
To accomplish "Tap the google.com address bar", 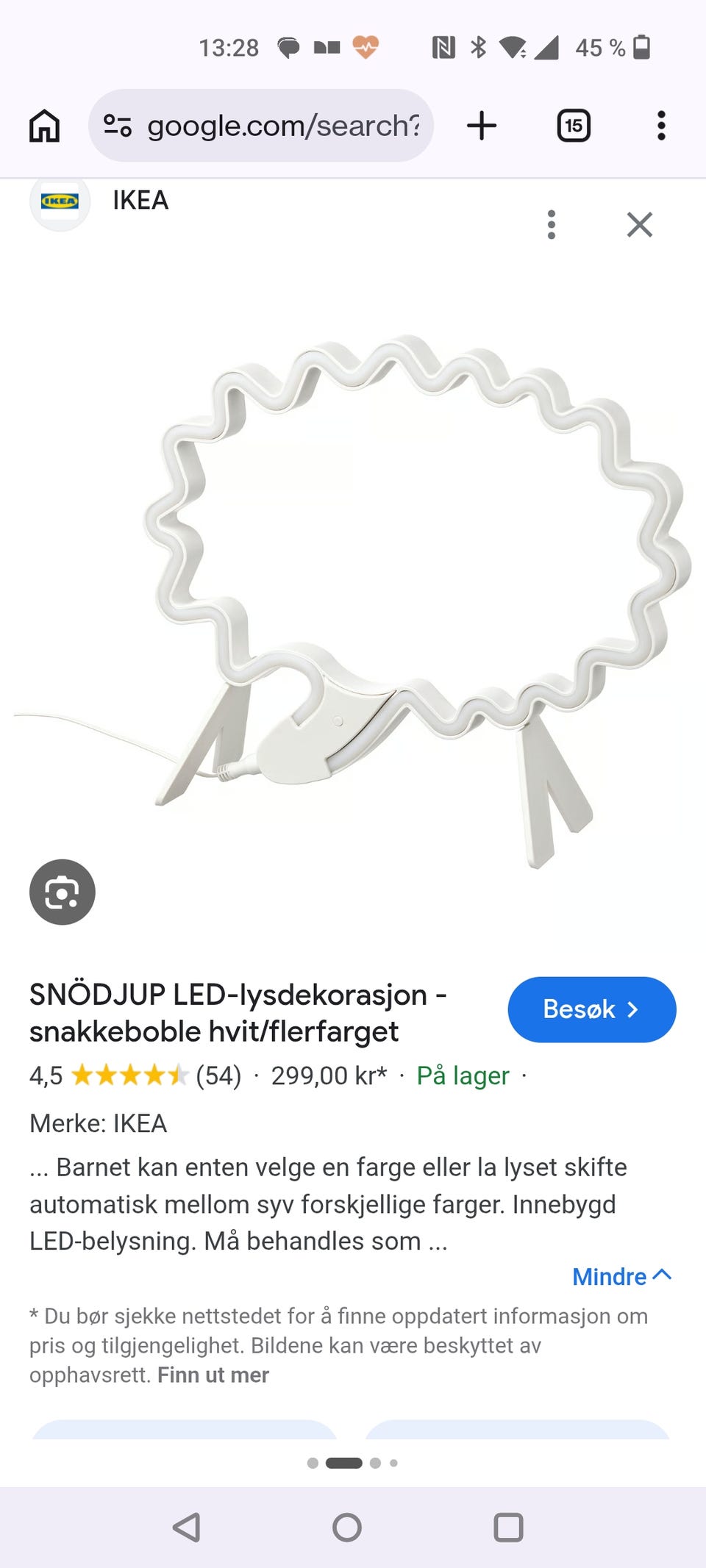I will [x=261, y=126].
